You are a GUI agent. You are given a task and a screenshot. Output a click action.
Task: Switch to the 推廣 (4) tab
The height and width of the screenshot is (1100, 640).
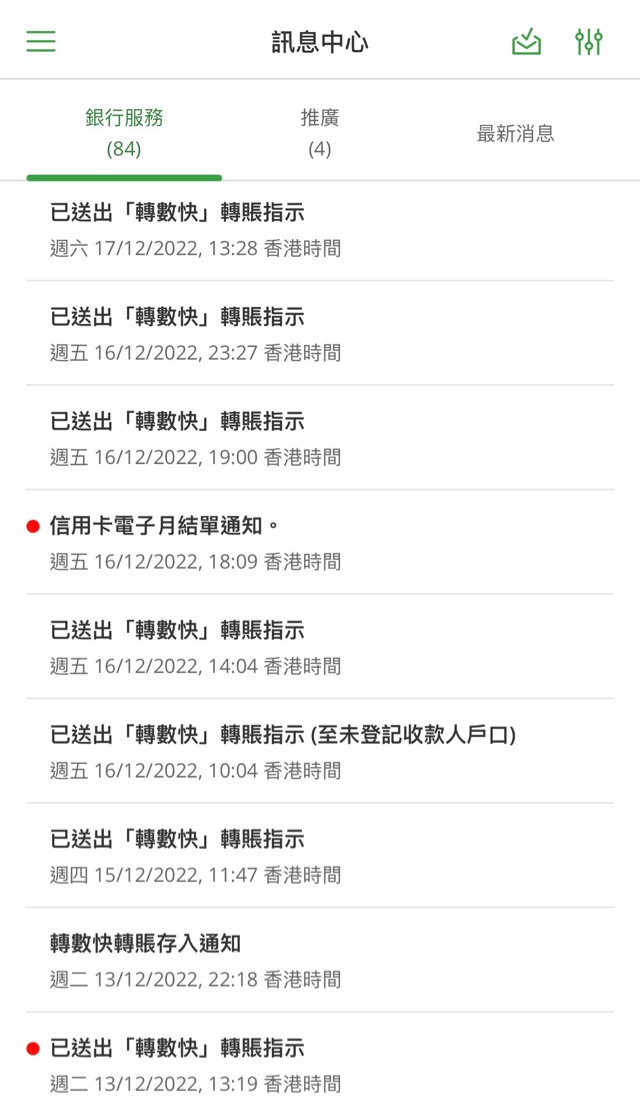320,133
